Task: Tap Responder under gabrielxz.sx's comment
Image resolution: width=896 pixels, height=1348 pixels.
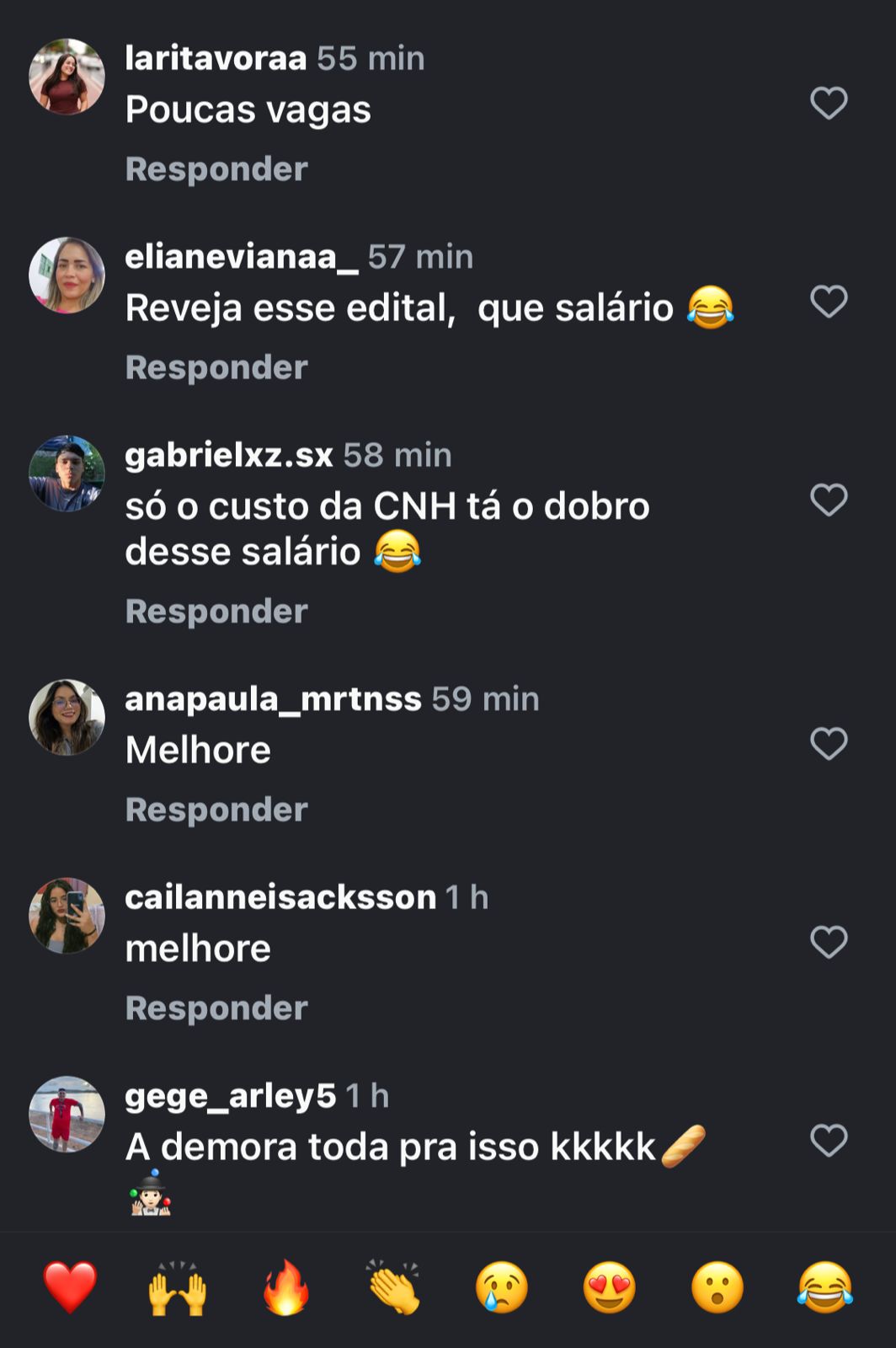Action: pyautogui.click(x=216, y=612)
